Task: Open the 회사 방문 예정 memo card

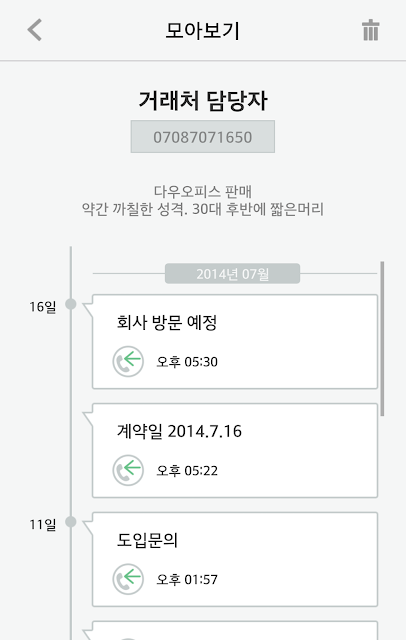Action: (x=235, y=342)
